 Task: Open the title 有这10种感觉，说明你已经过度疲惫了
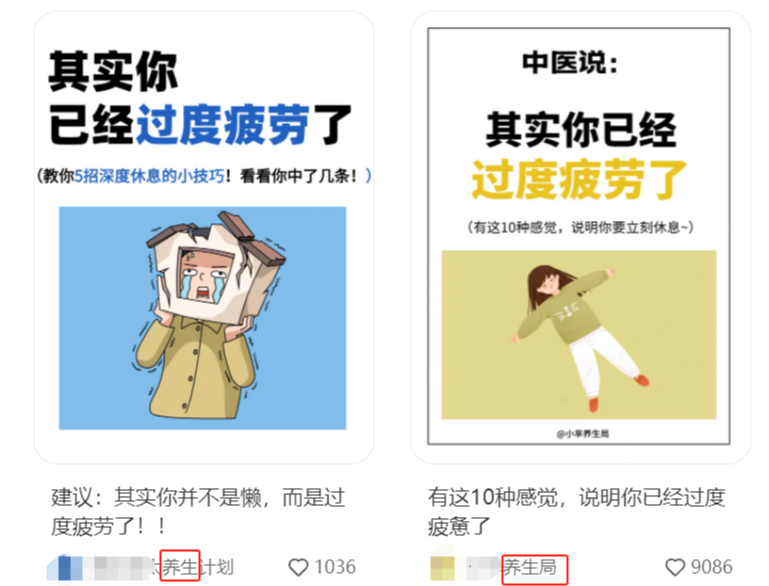coord(576,511)
